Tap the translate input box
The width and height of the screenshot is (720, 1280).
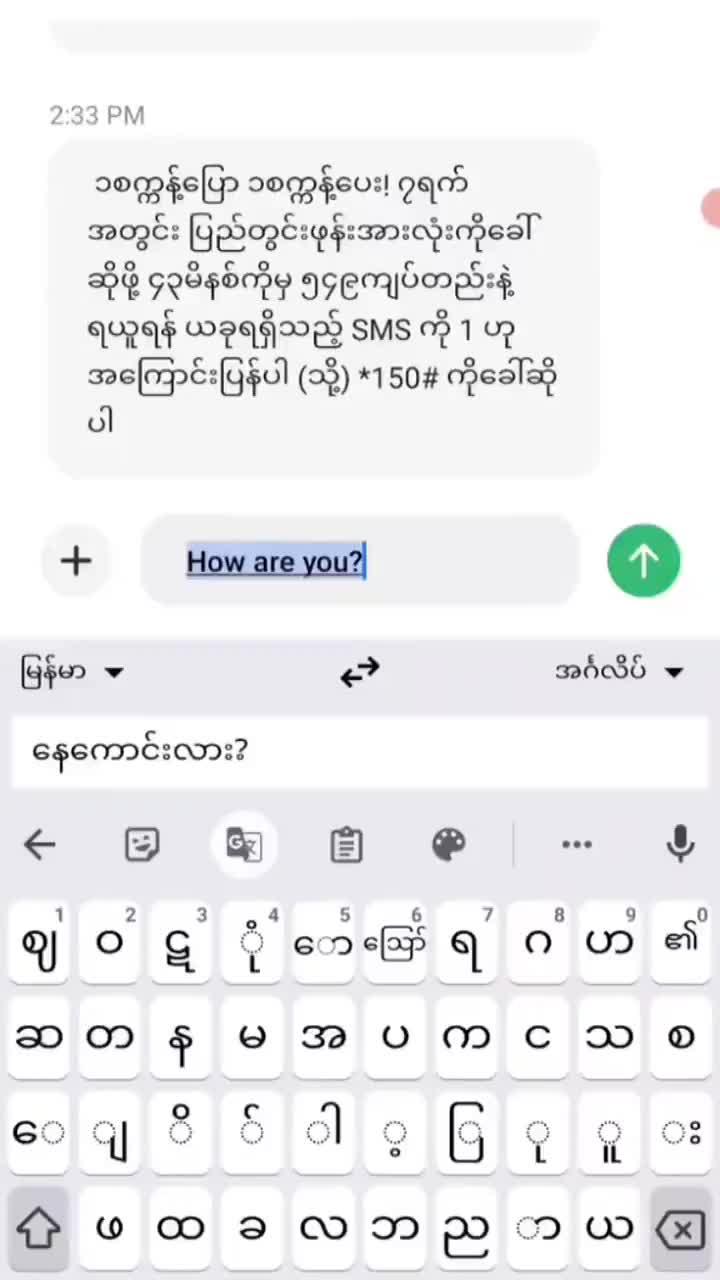point(360,751)
